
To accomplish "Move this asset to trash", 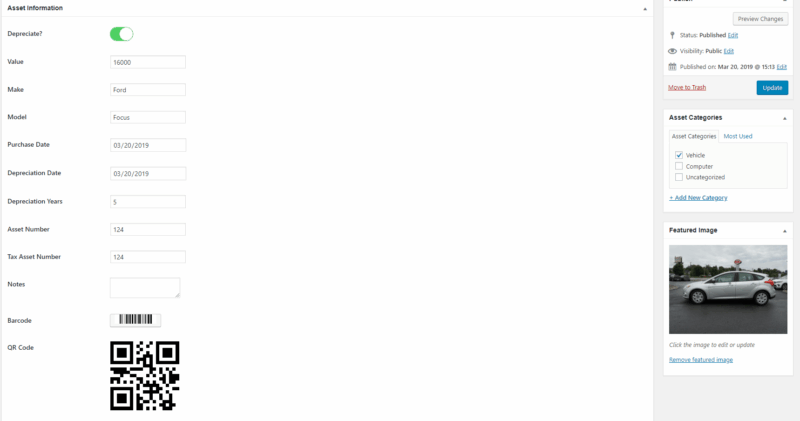I will tap(687, 88).
